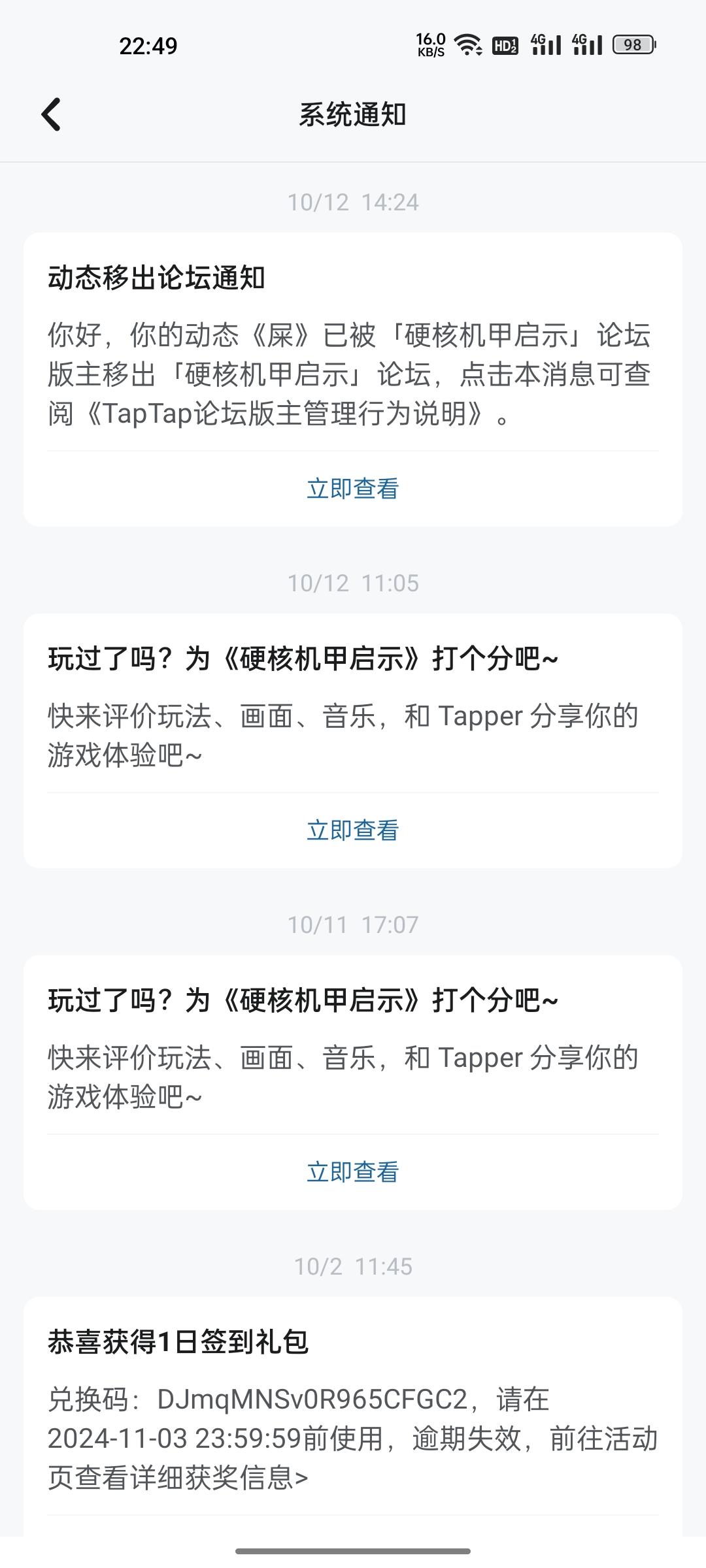Go back from the 系统通知 page
The width and height of the screenshot is (706, 1568).
pyautogui.click(x=51, y=115)
